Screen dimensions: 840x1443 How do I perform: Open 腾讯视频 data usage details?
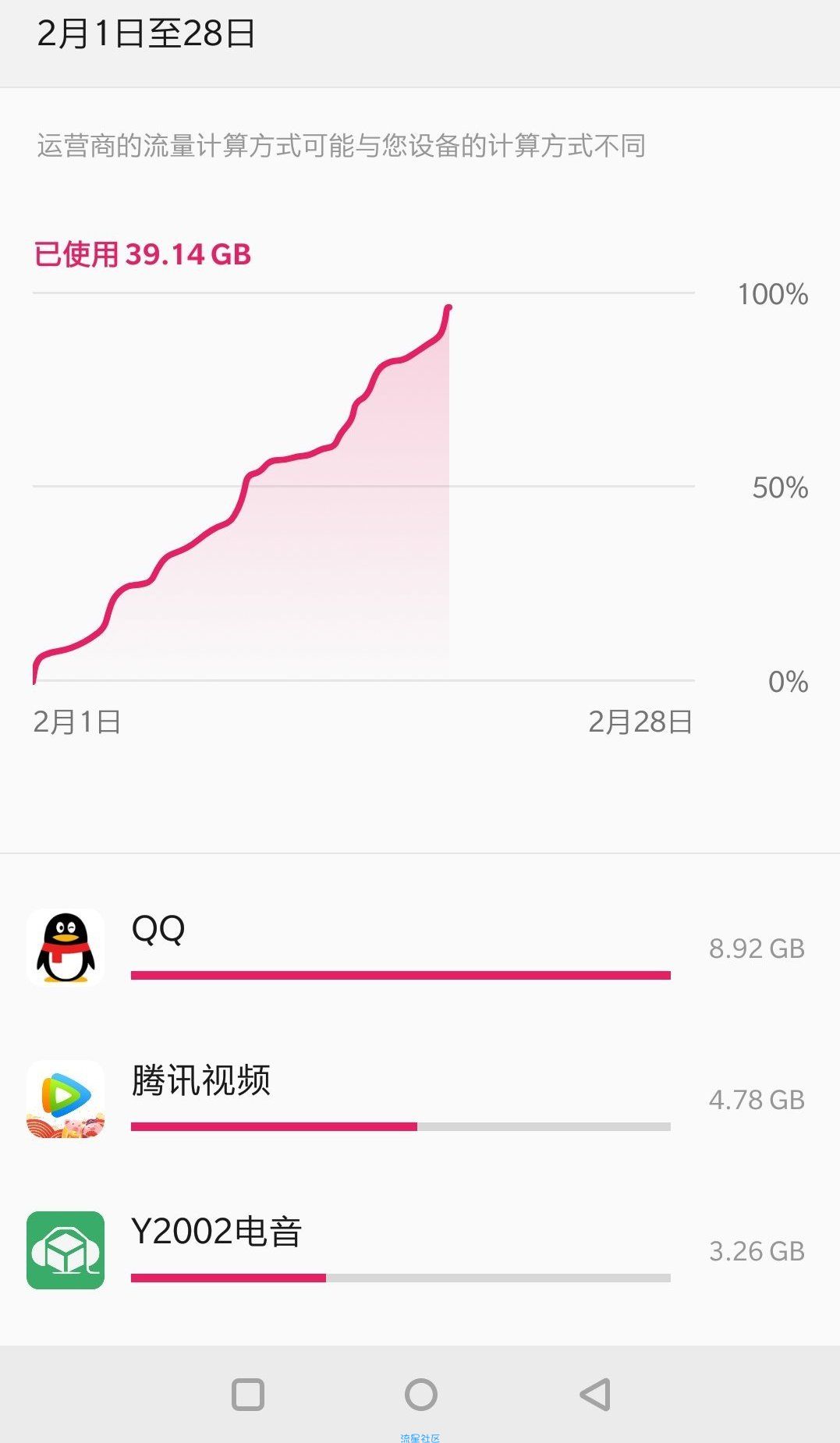tap(420, 1099)
